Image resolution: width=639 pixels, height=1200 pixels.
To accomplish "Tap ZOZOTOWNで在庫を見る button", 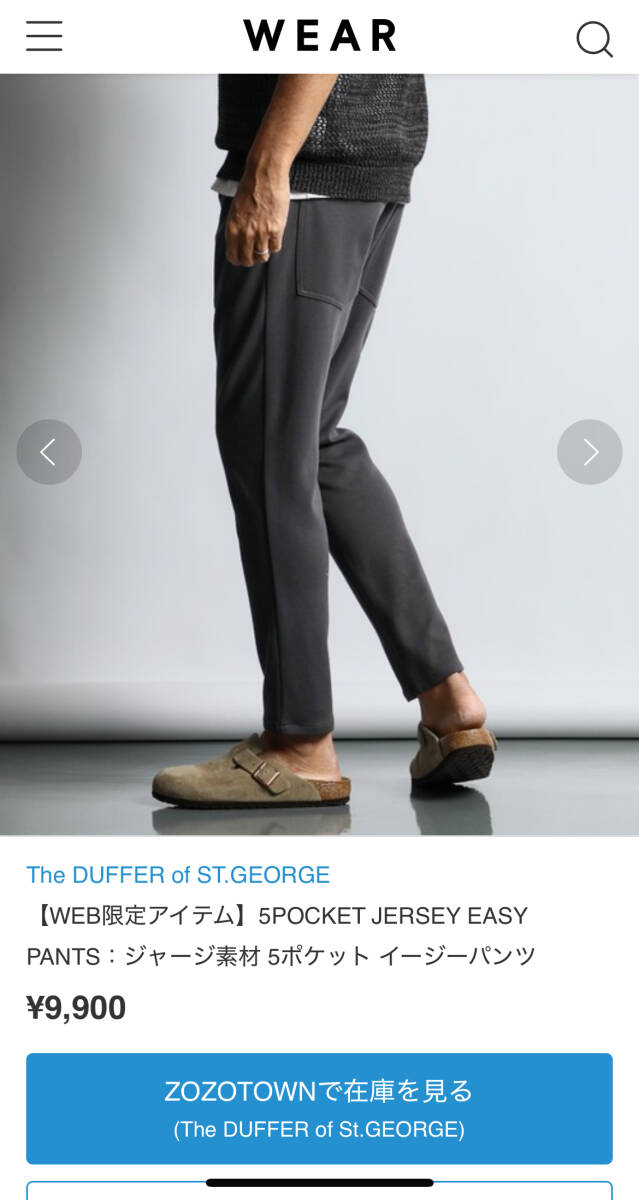I will click(319, 1108).
